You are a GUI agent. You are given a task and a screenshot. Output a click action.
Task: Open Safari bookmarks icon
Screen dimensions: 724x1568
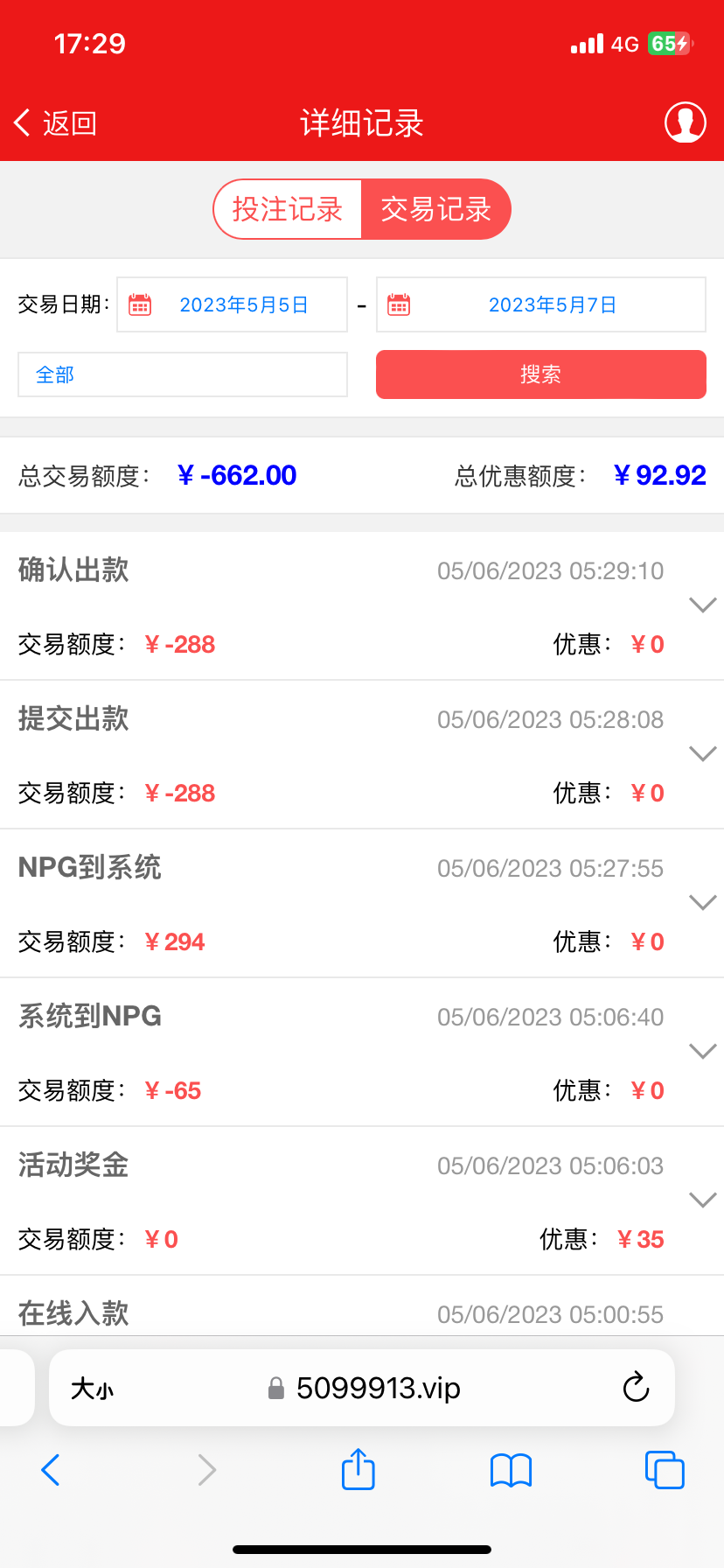(512, 1470)
